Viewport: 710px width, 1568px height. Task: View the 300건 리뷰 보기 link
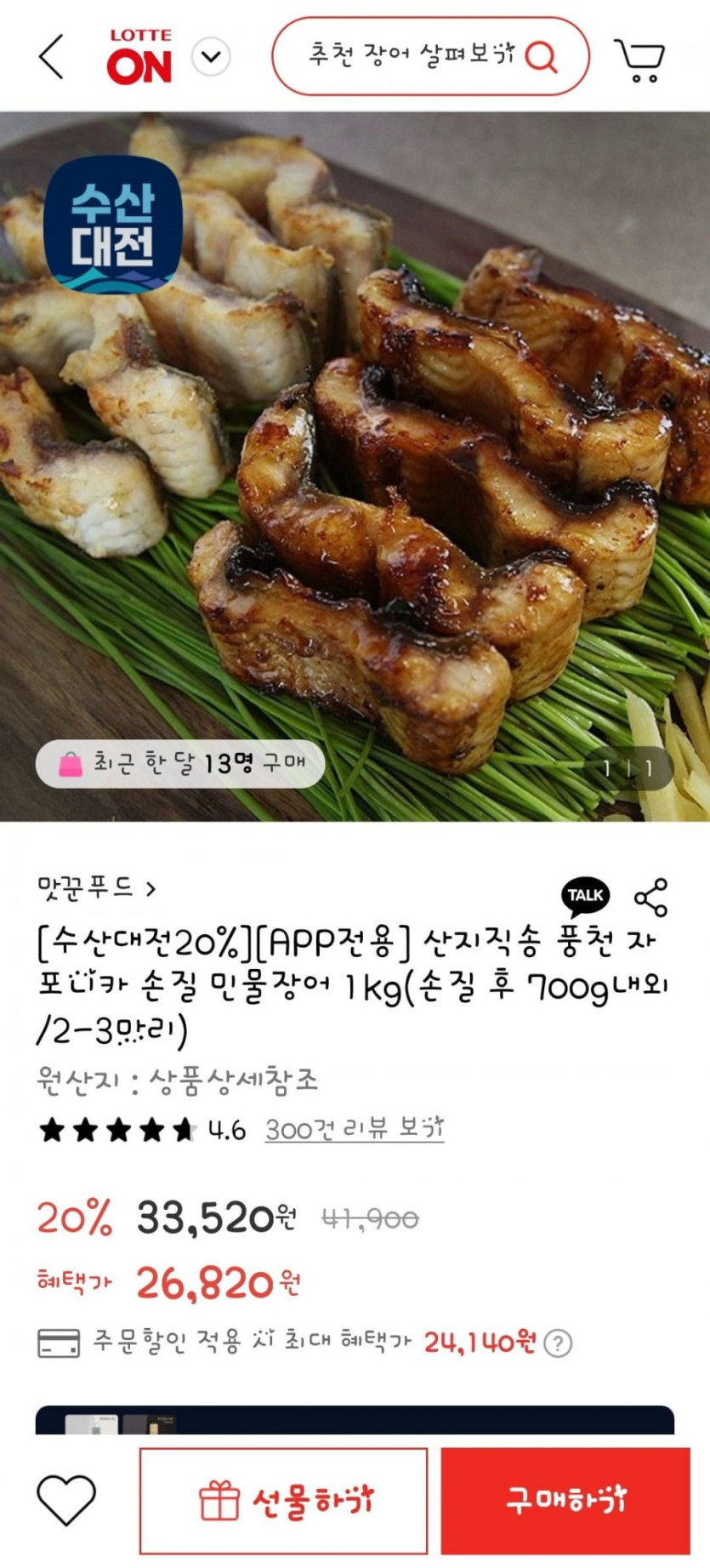[354, 1129]
